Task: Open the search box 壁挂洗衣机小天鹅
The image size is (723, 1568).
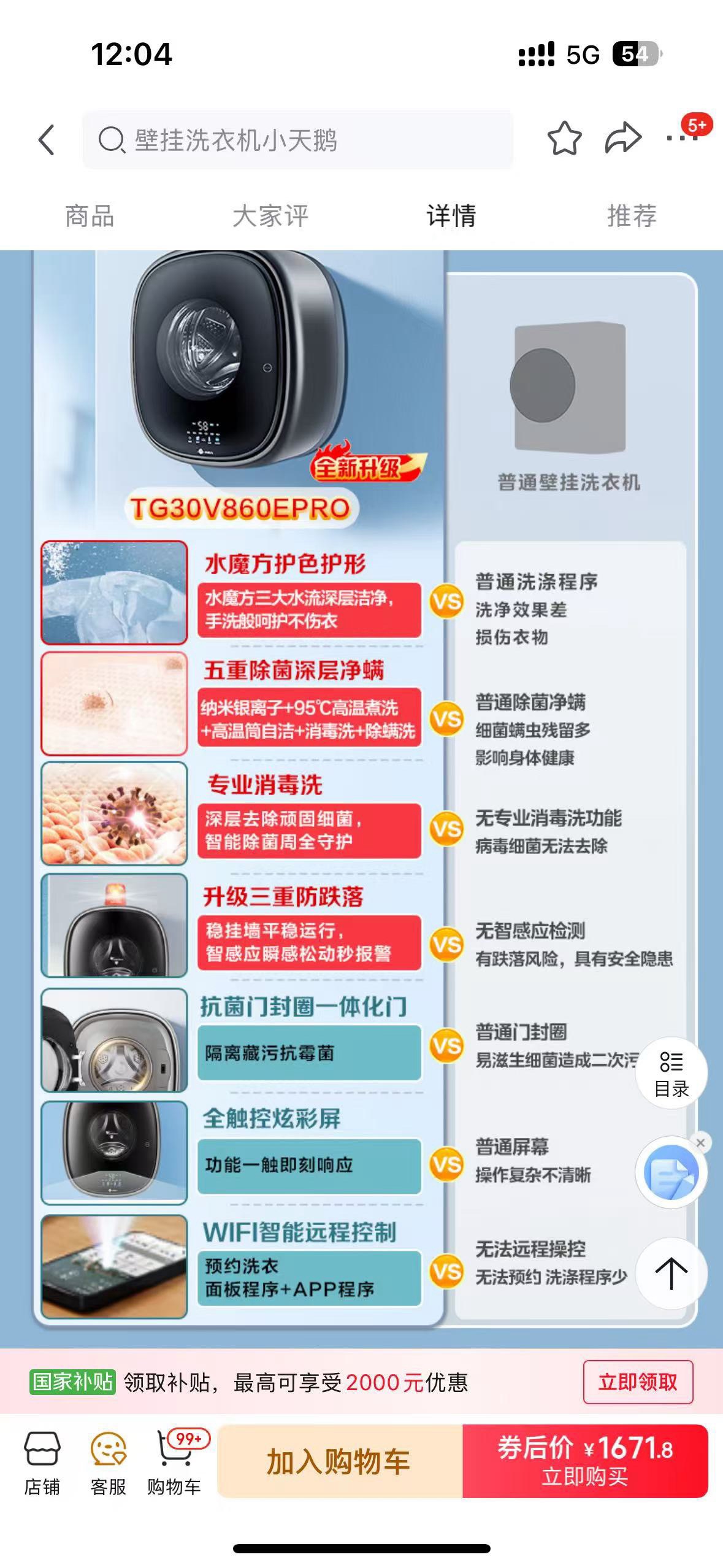Action: click(297, 140)
